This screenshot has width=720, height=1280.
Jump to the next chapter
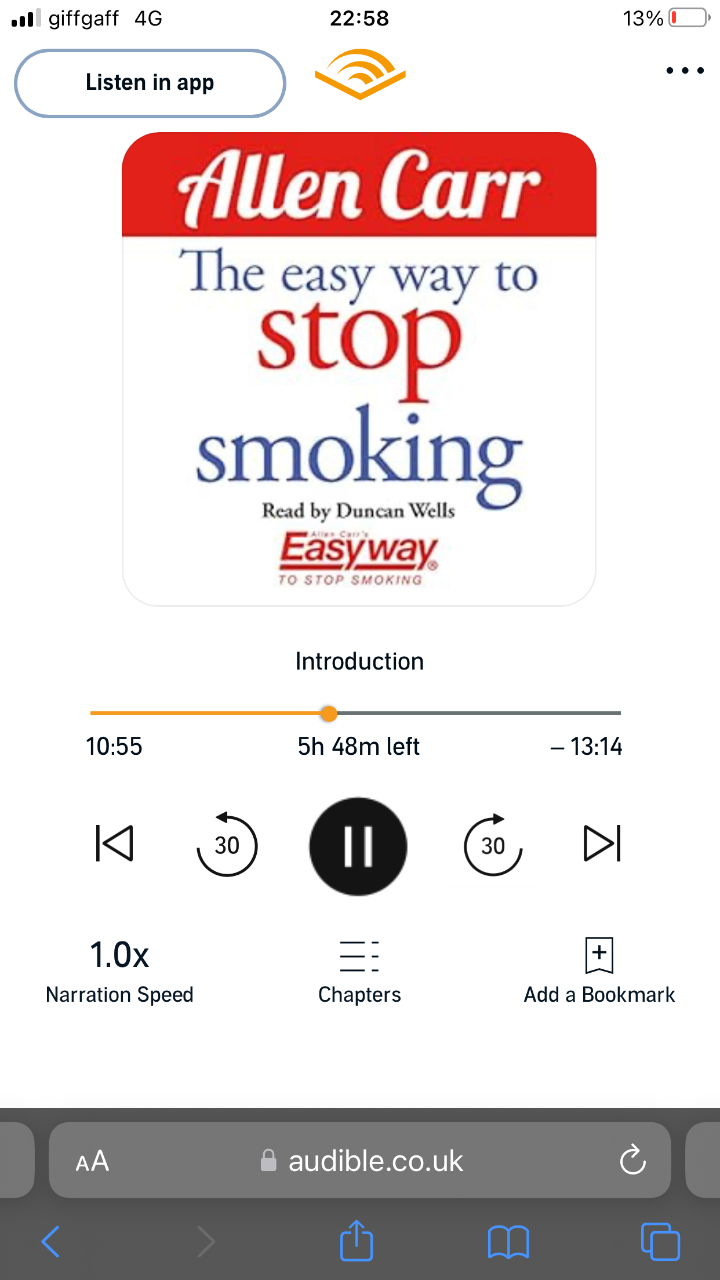tap(602, 843)
